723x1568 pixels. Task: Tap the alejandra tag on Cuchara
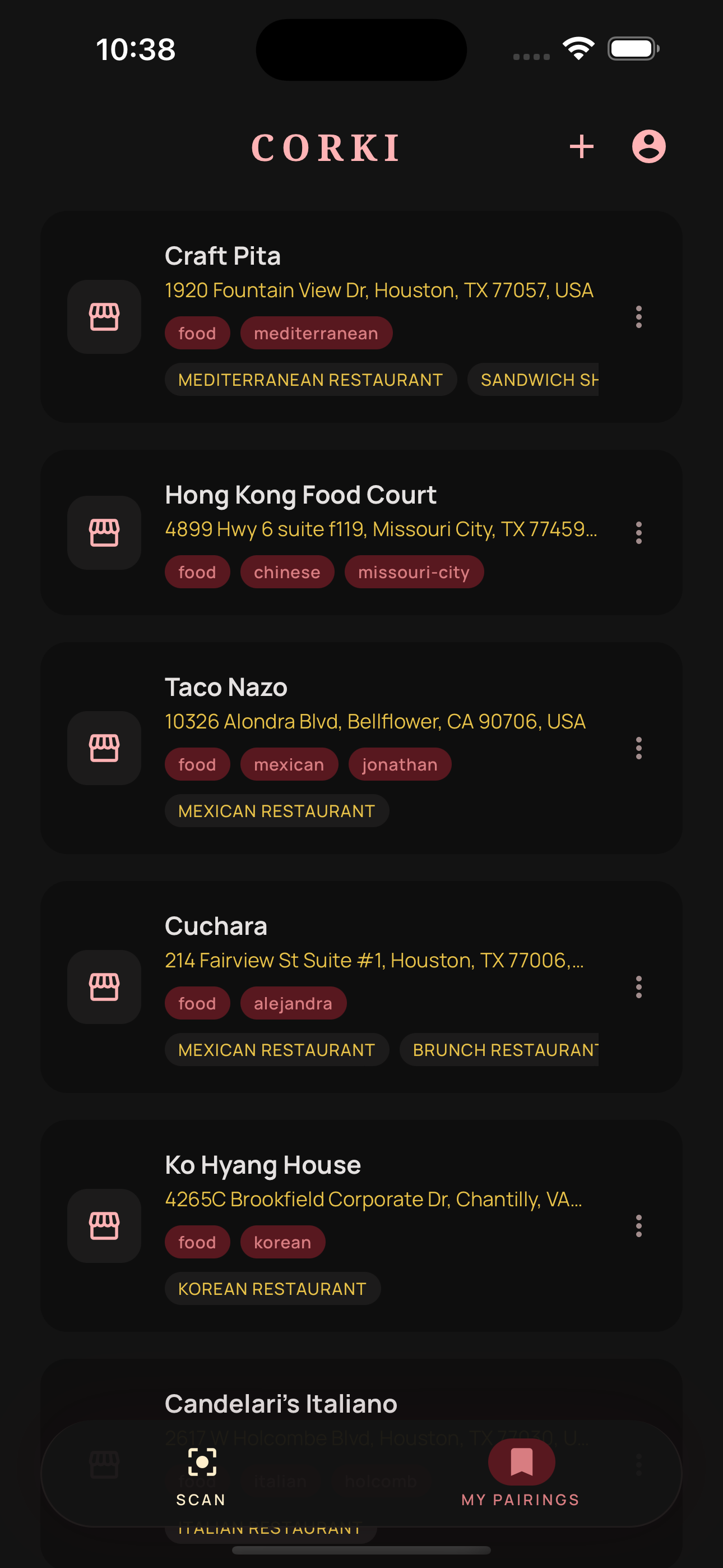tap(293, 1003)
